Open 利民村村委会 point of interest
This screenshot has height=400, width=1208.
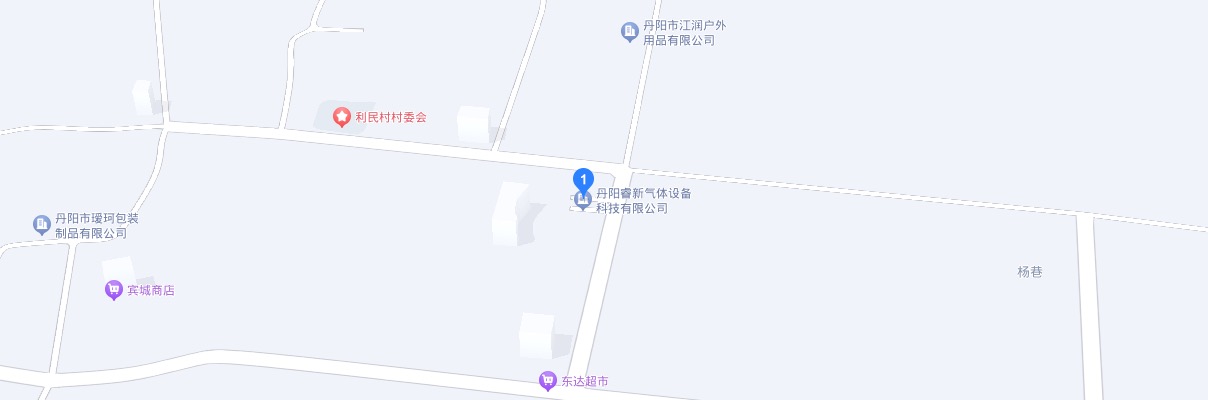pos(342,117)
